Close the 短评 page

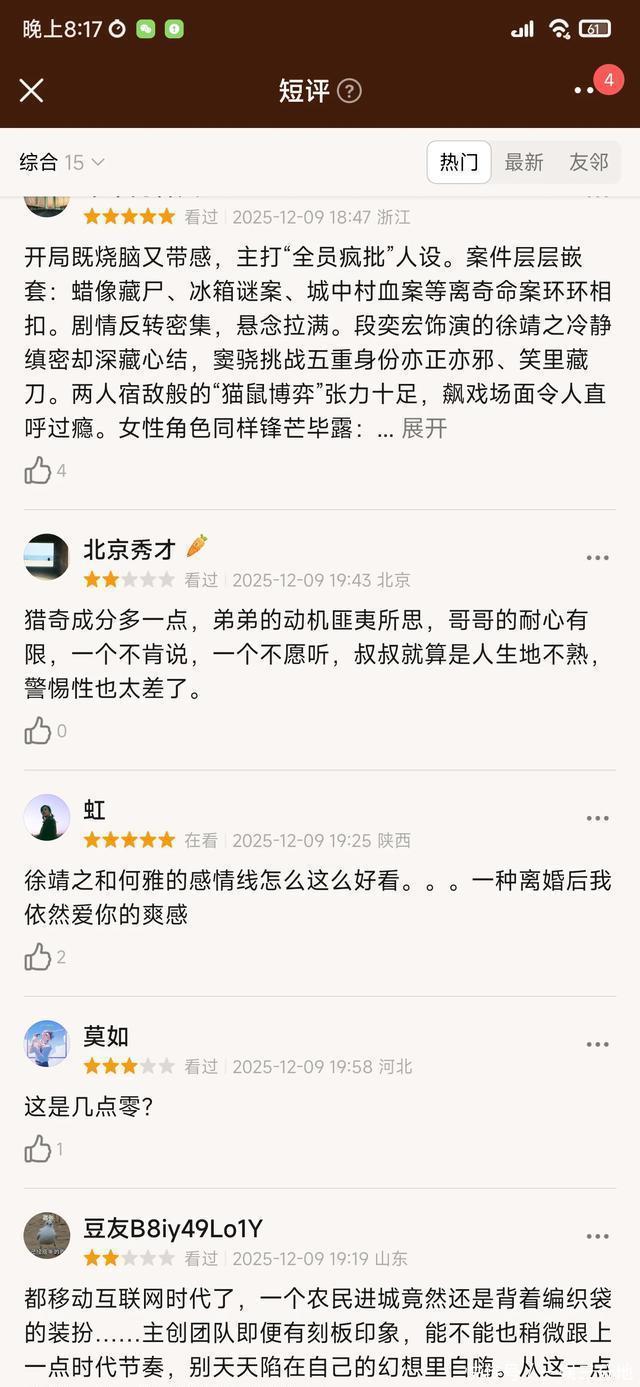[x=31, y=91]
